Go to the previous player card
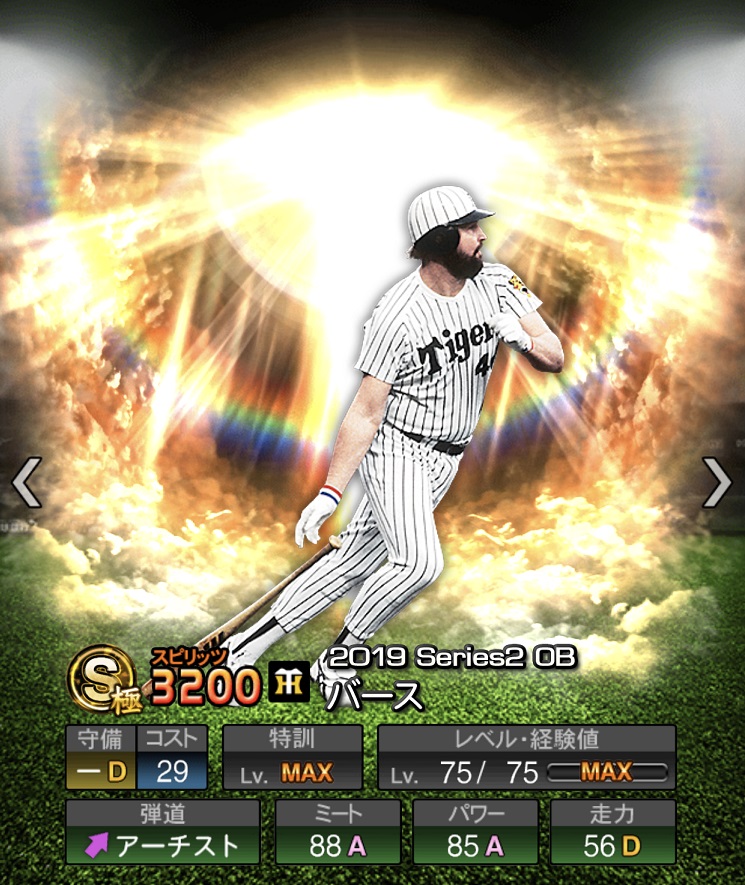 pos(26,484)
